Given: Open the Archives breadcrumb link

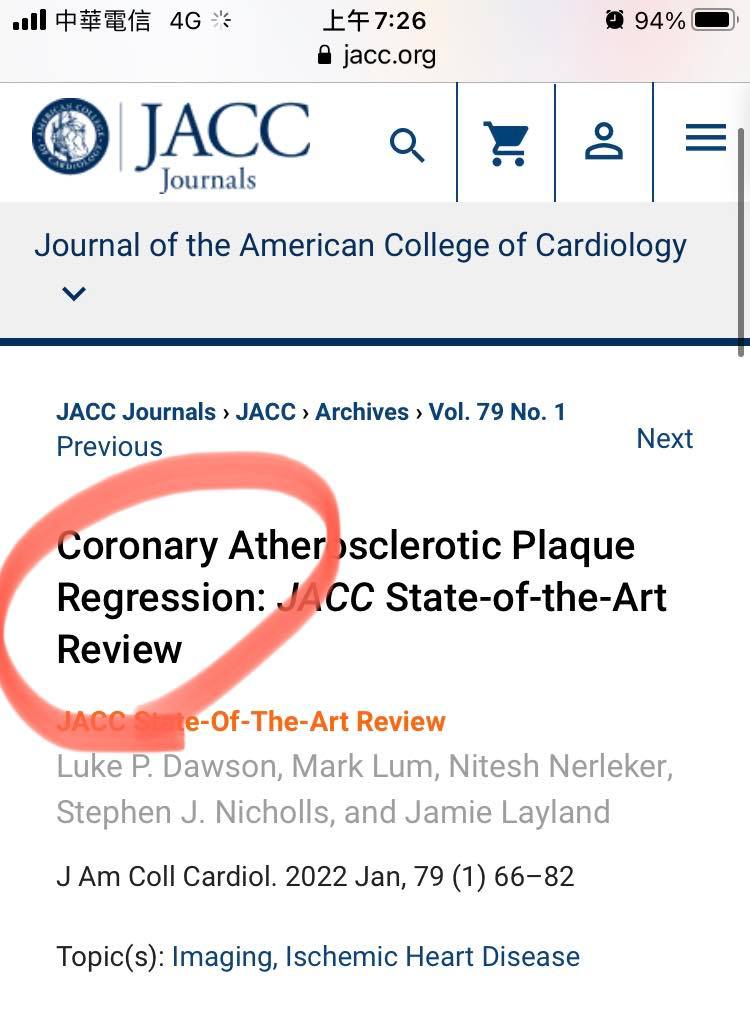Looking at the screenshot, I should (362, 412).
